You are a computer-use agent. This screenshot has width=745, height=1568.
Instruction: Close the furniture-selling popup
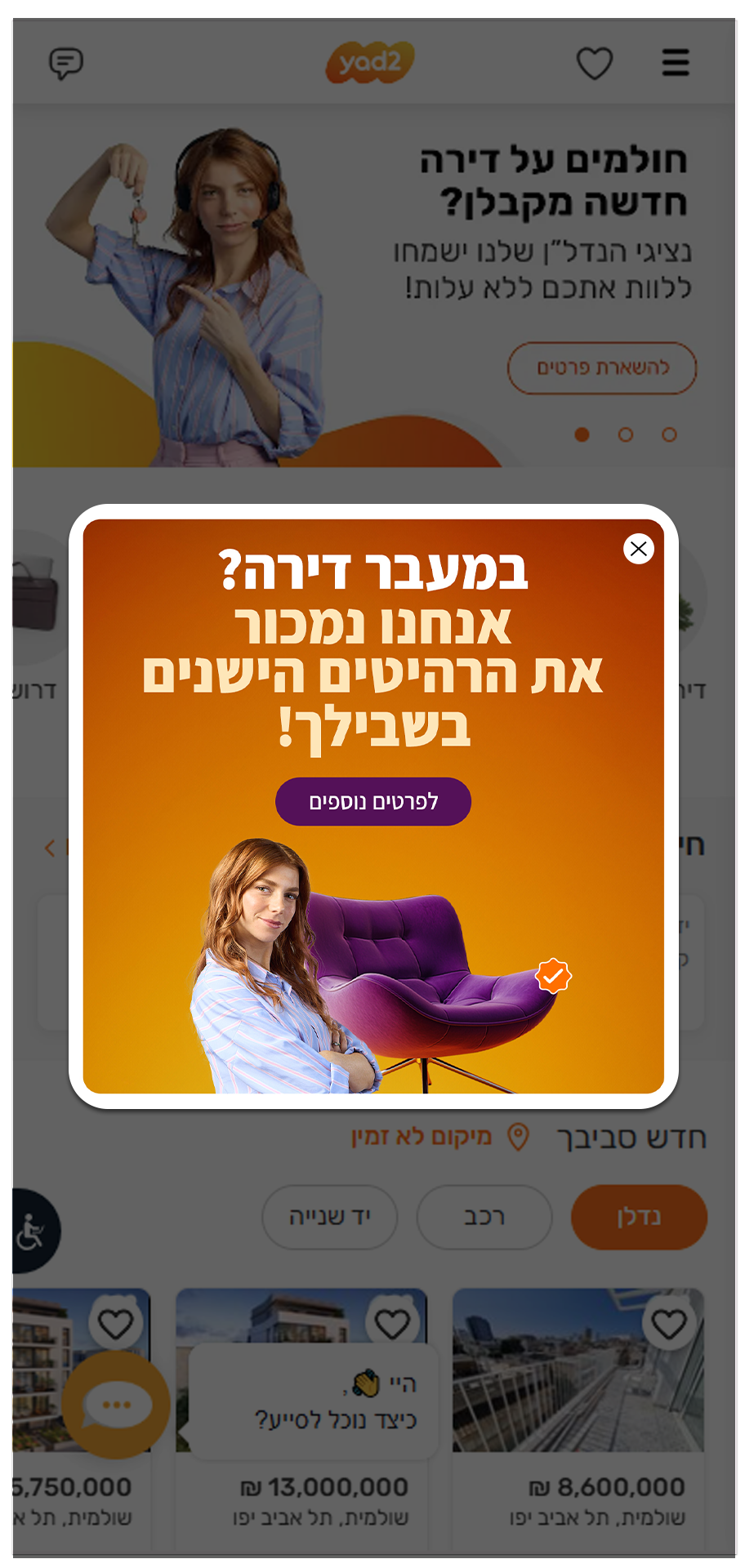pyautogui.click(x=638, y=549)
